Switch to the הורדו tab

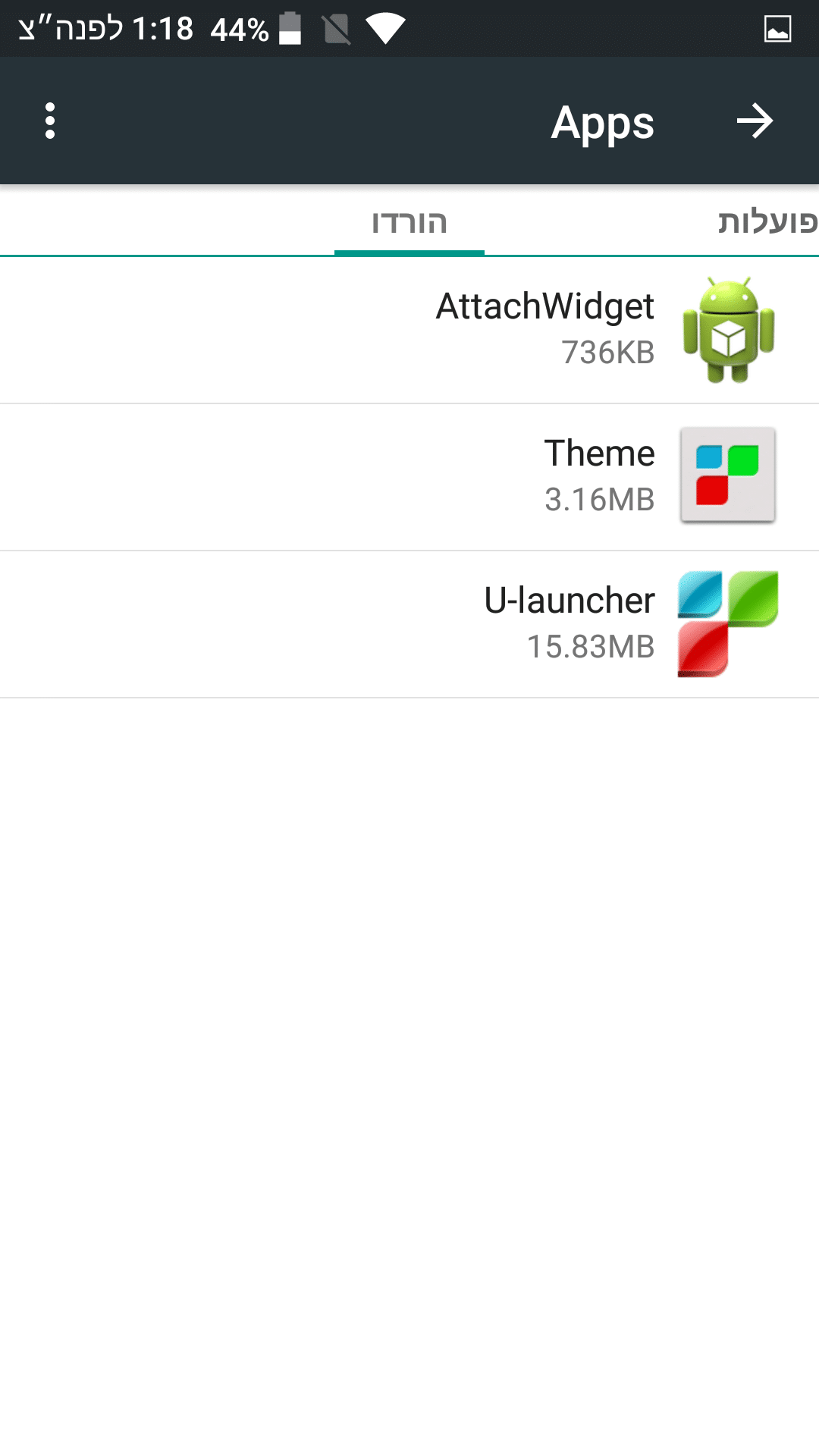coord(409,223)
